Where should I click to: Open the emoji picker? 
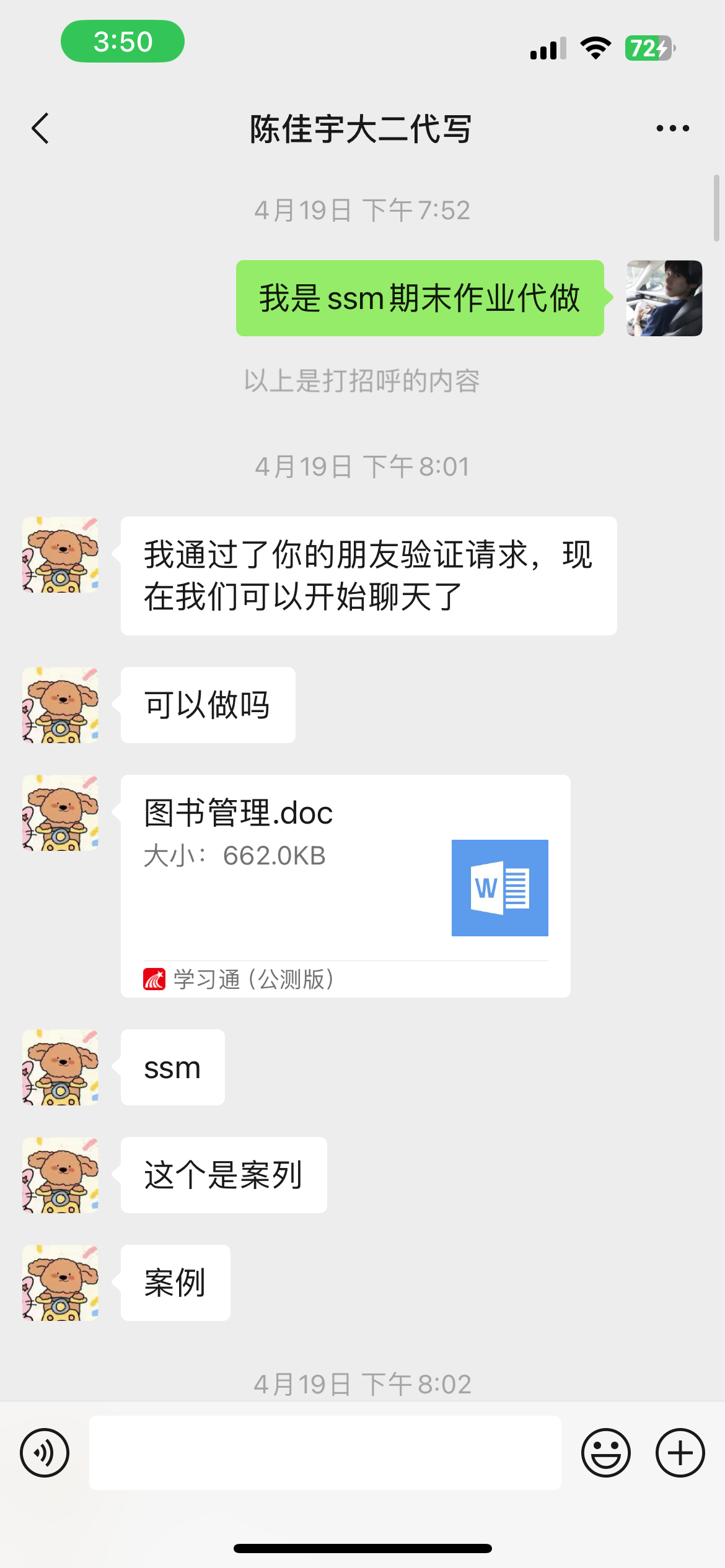[x=605, y=1453]
